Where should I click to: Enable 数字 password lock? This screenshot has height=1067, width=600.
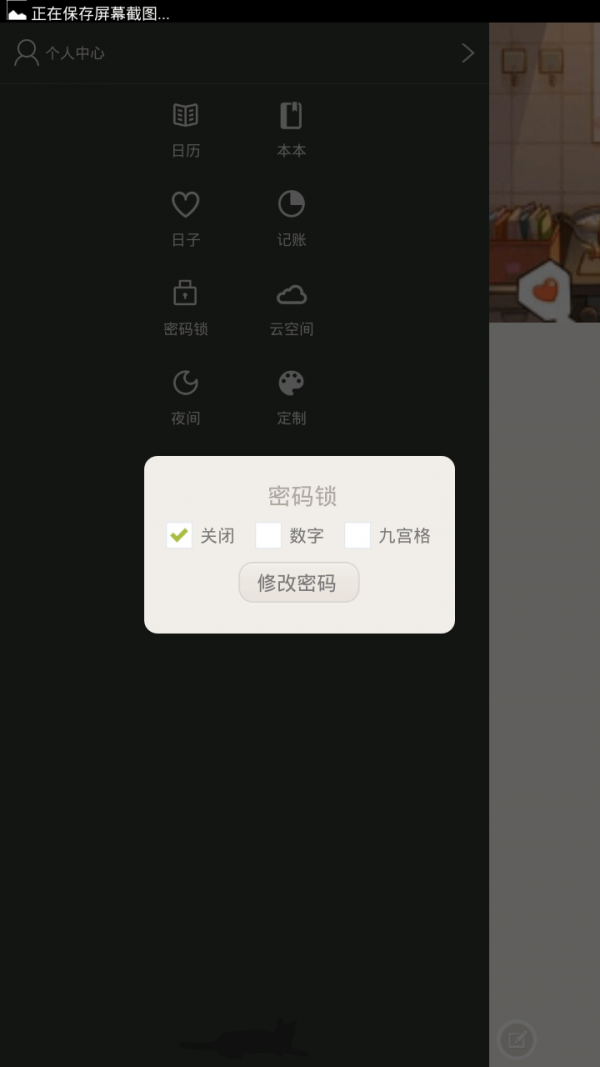click(x=268, y=536)
